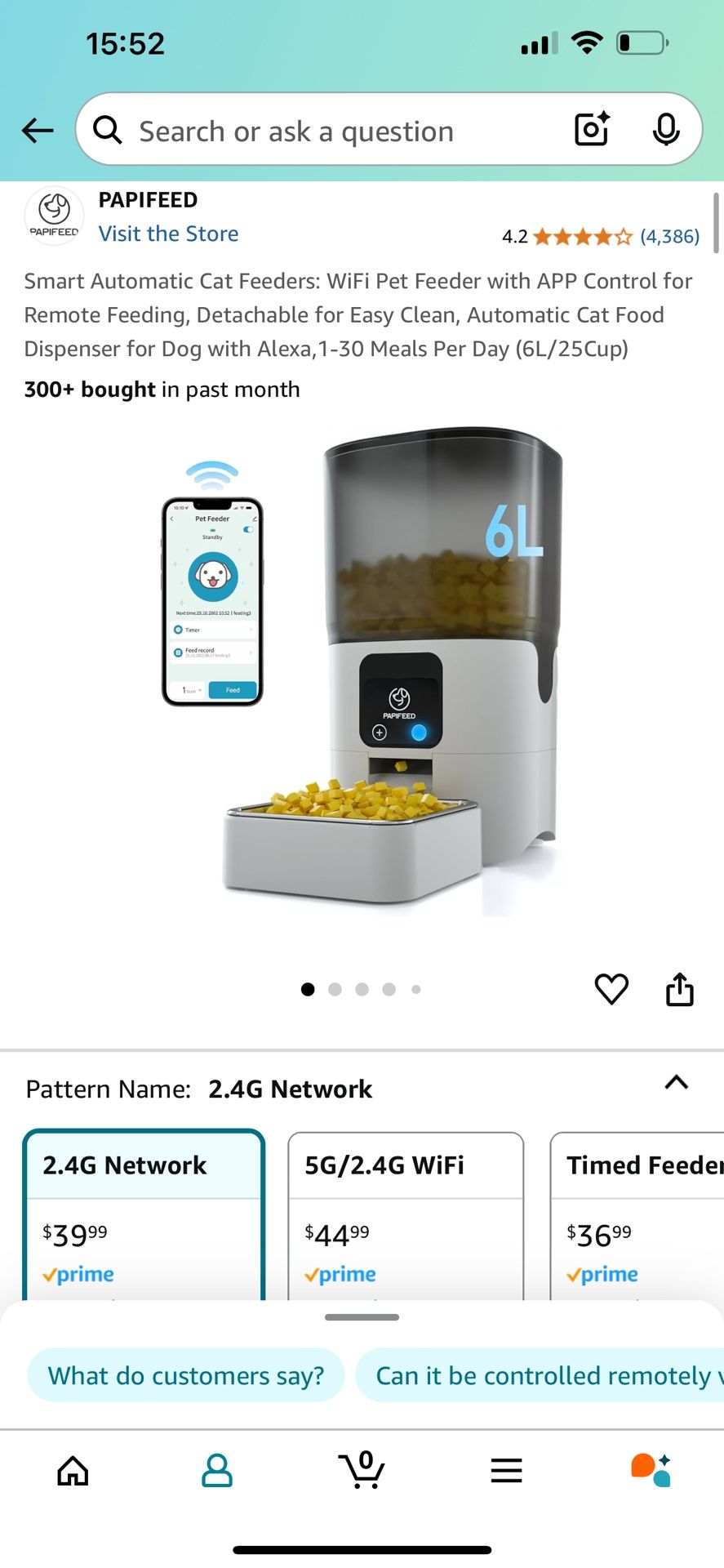
Task: Open camera lens search
Action: (592, 129)
